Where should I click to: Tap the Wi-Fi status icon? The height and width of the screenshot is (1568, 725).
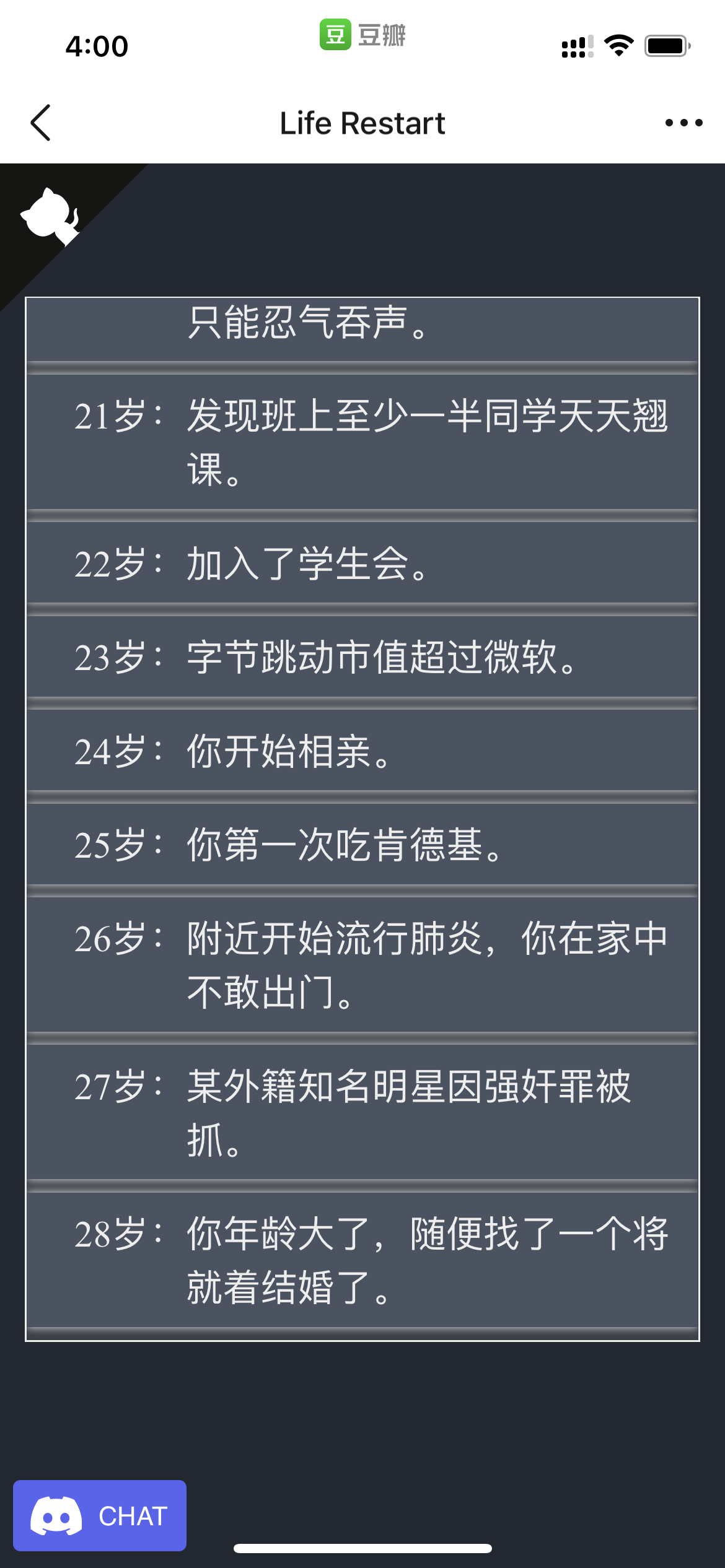(618, 44)
